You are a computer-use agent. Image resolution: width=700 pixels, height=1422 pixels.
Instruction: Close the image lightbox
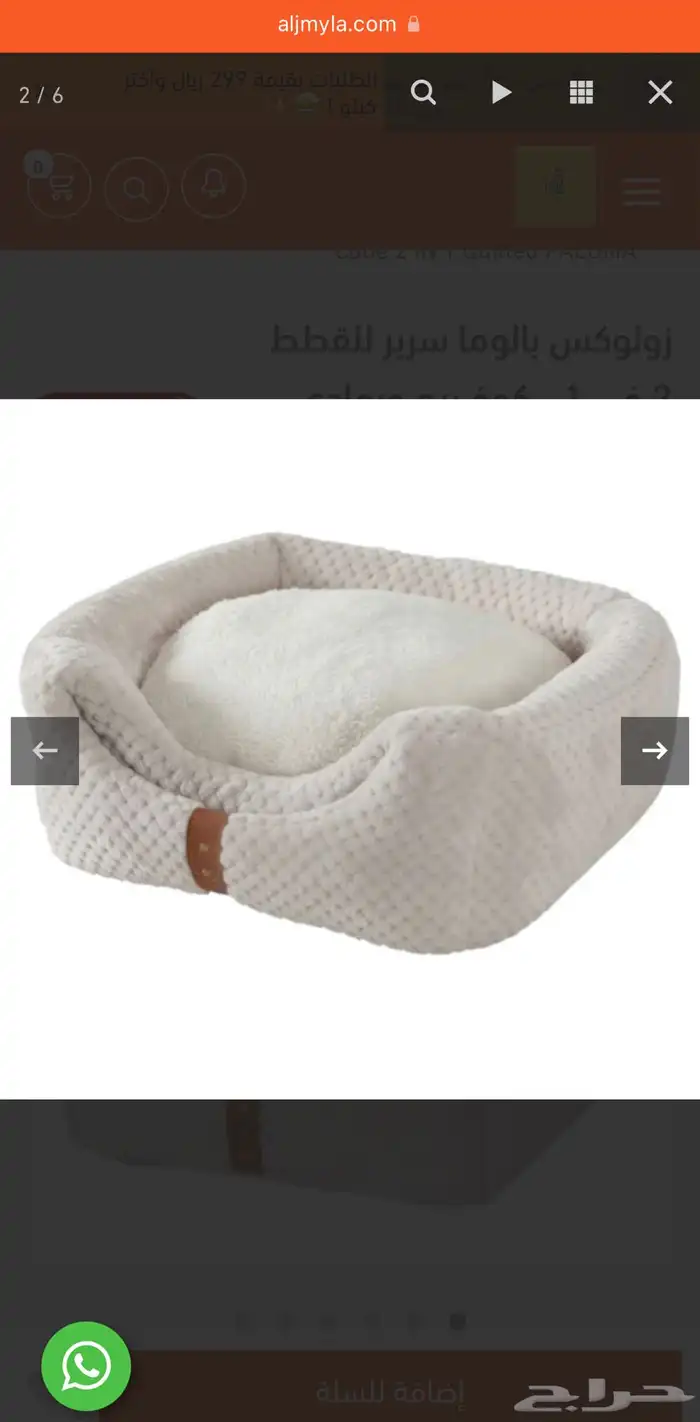(x=660, y=93)
